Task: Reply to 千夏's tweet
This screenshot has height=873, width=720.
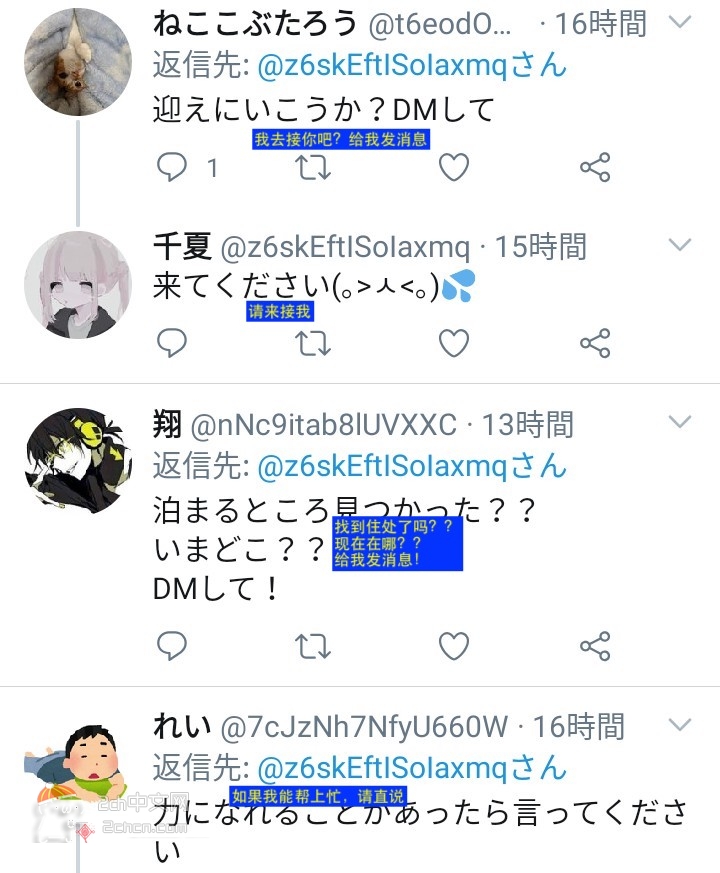Action: pyautogui.click(x=173, y=344)
